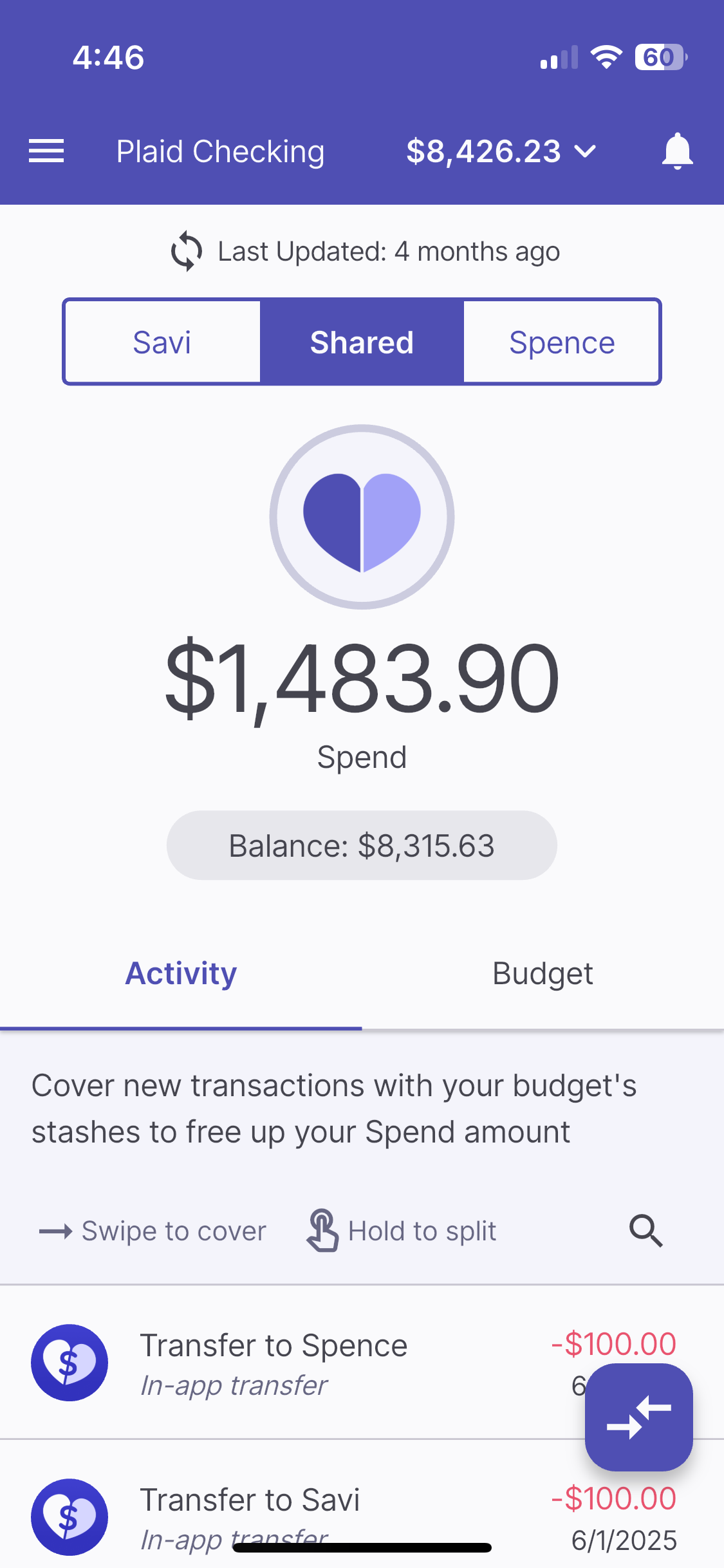724x1568 pixels.
Task: Start a transfer with the floating arrows button
Action: pos(638,1417)
